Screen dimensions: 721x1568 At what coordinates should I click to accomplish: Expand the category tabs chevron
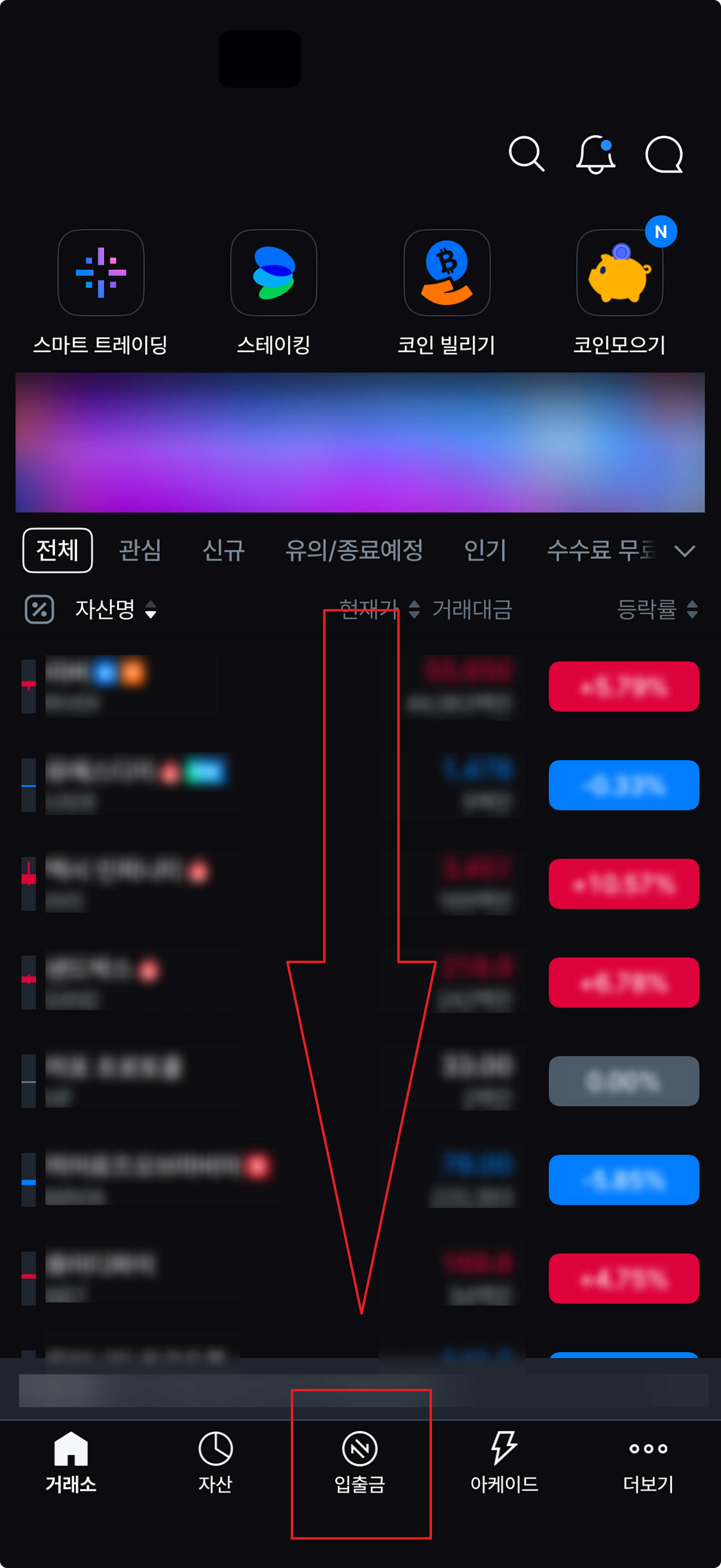click(x=685, y=551)
